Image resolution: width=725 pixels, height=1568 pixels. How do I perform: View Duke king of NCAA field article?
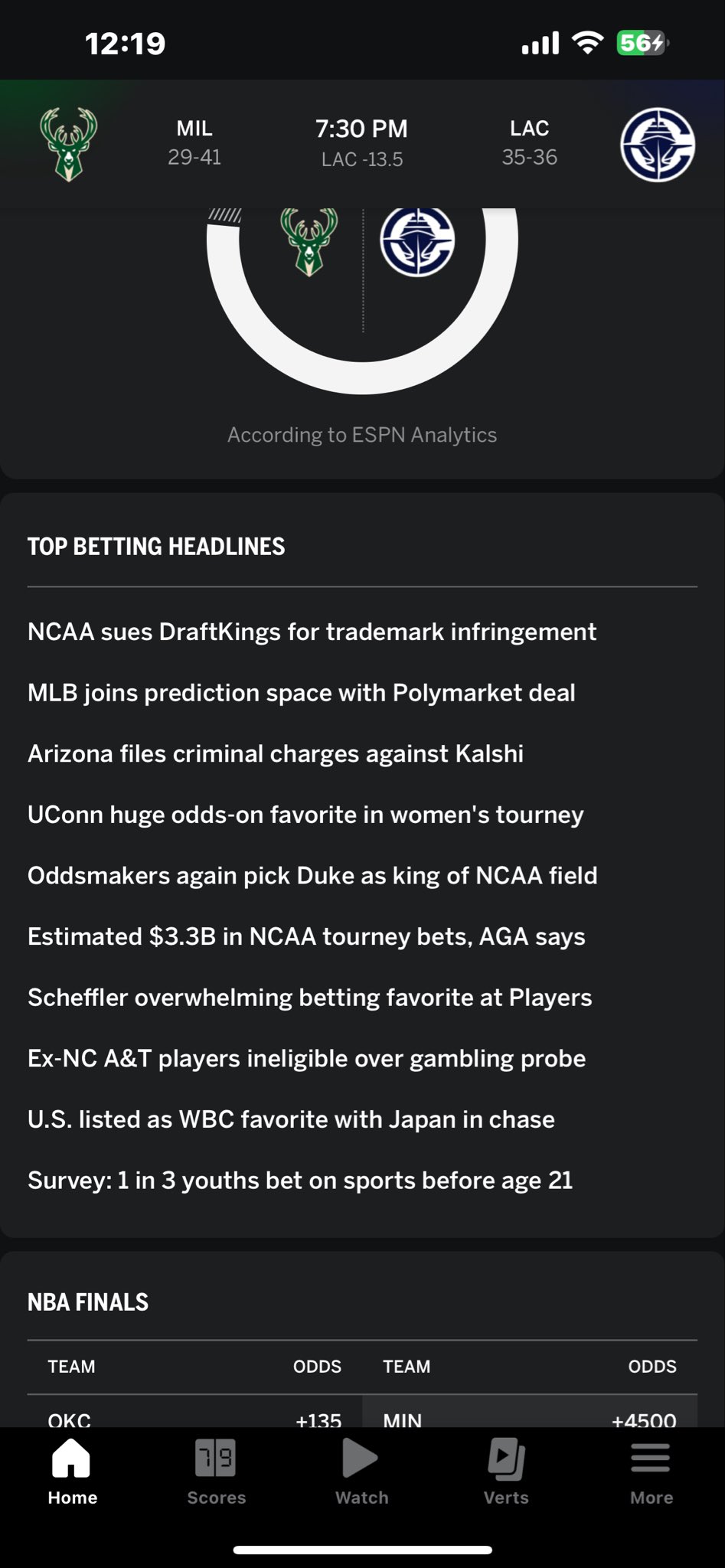click(312, 875)
